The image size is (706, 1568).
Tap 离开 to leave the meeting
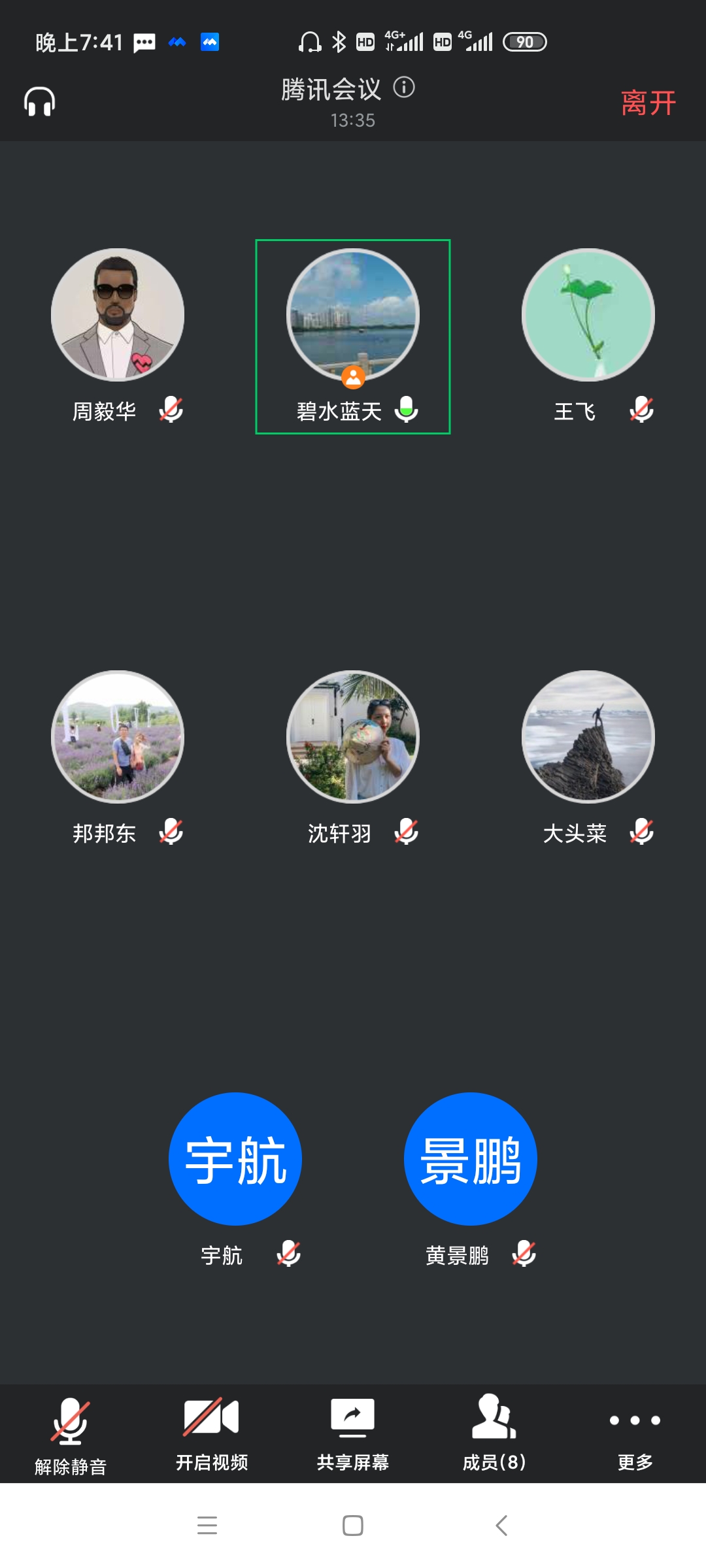[648, 103]
